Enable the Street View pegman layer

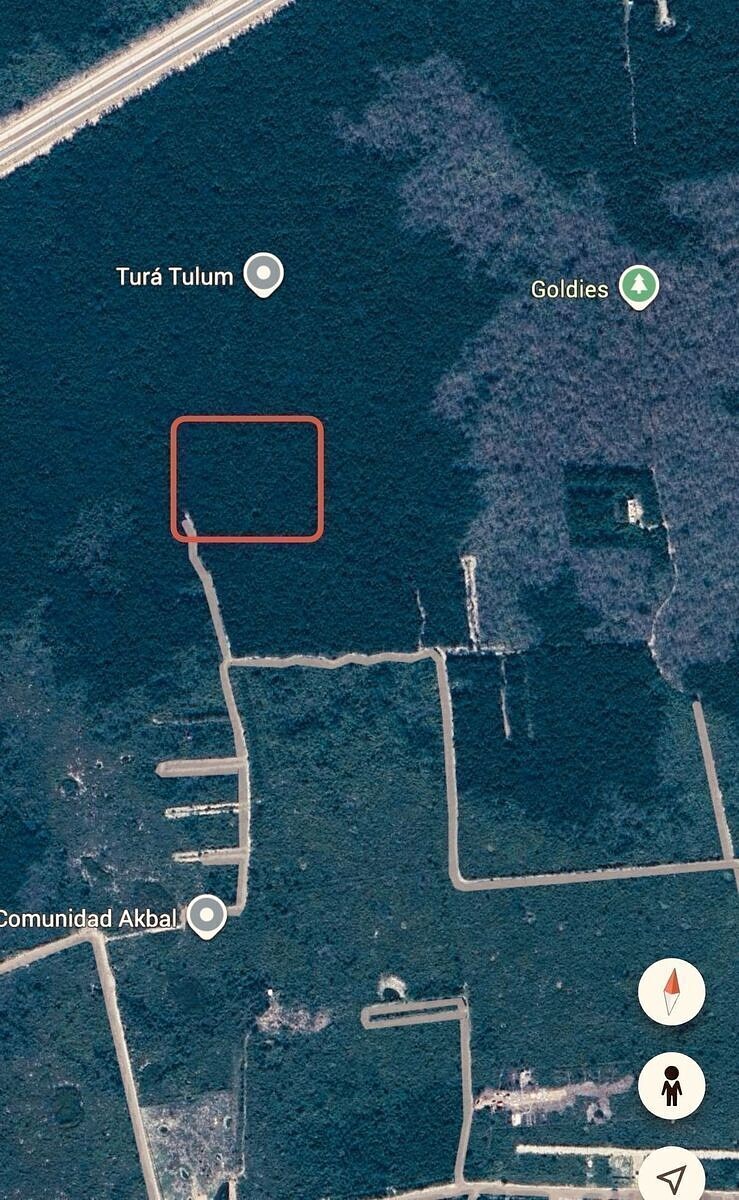[x=672, y=1084]
